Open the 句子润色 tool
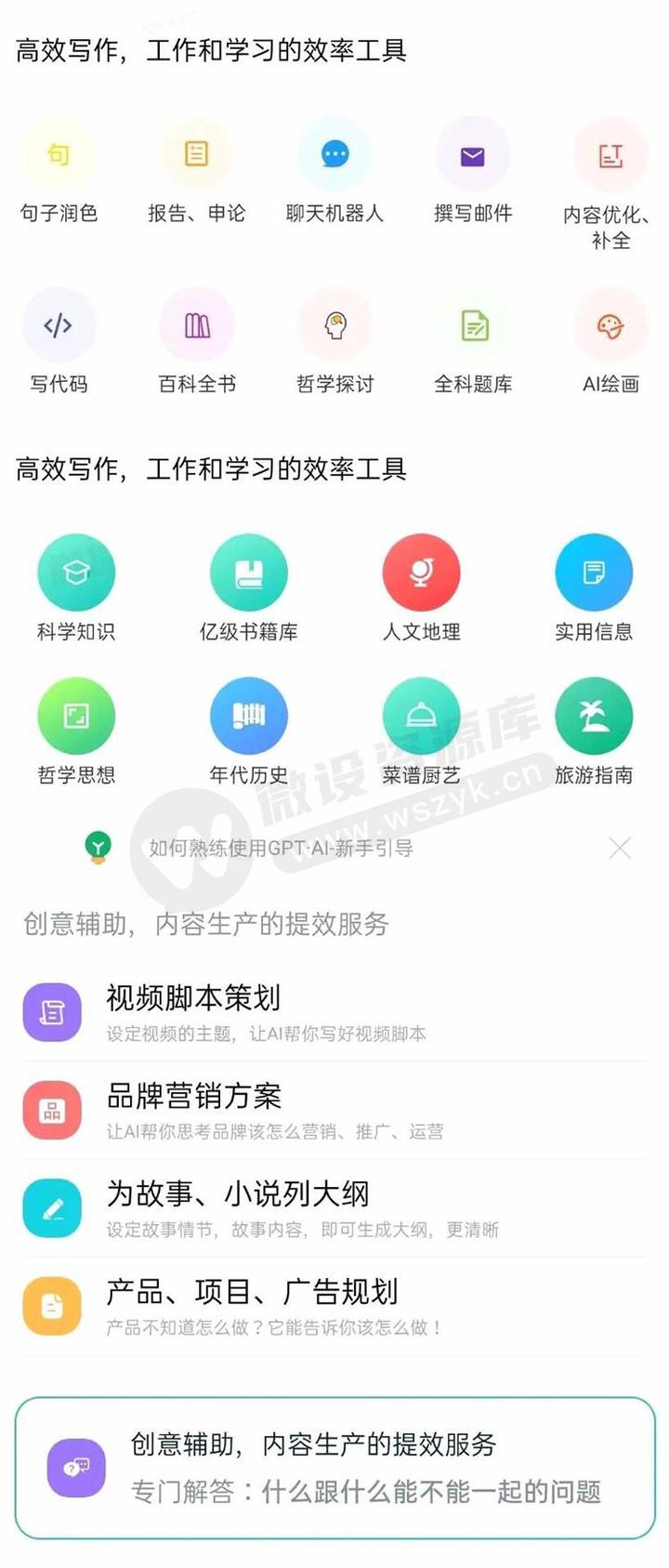This screenshot has width=669, height=1568. tap(58, 155)
